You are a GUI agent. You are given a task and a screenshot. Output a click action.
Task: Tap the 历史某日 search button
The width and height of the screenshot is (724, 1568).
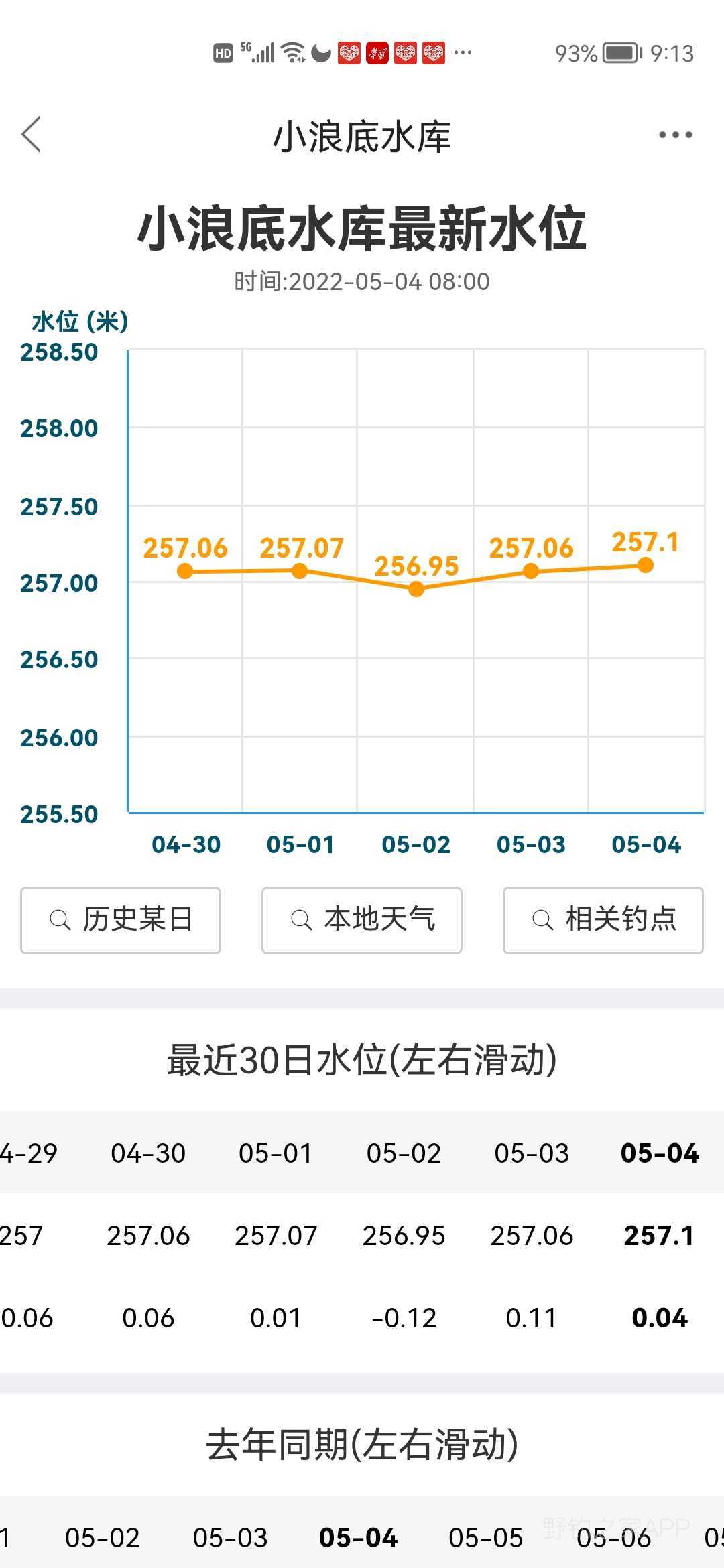coord(121,920)
